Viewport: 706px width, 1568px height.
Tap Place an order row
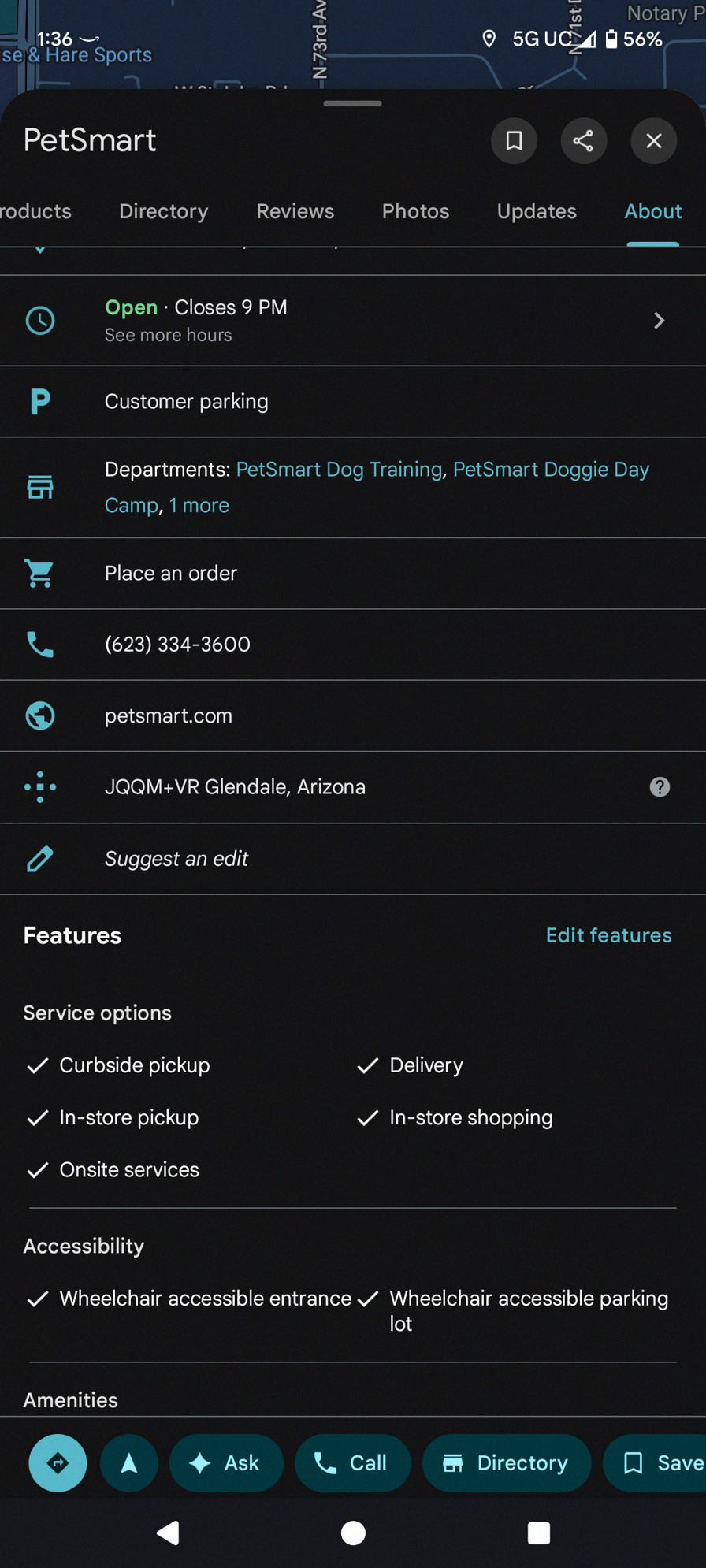(x=353, y=574)
